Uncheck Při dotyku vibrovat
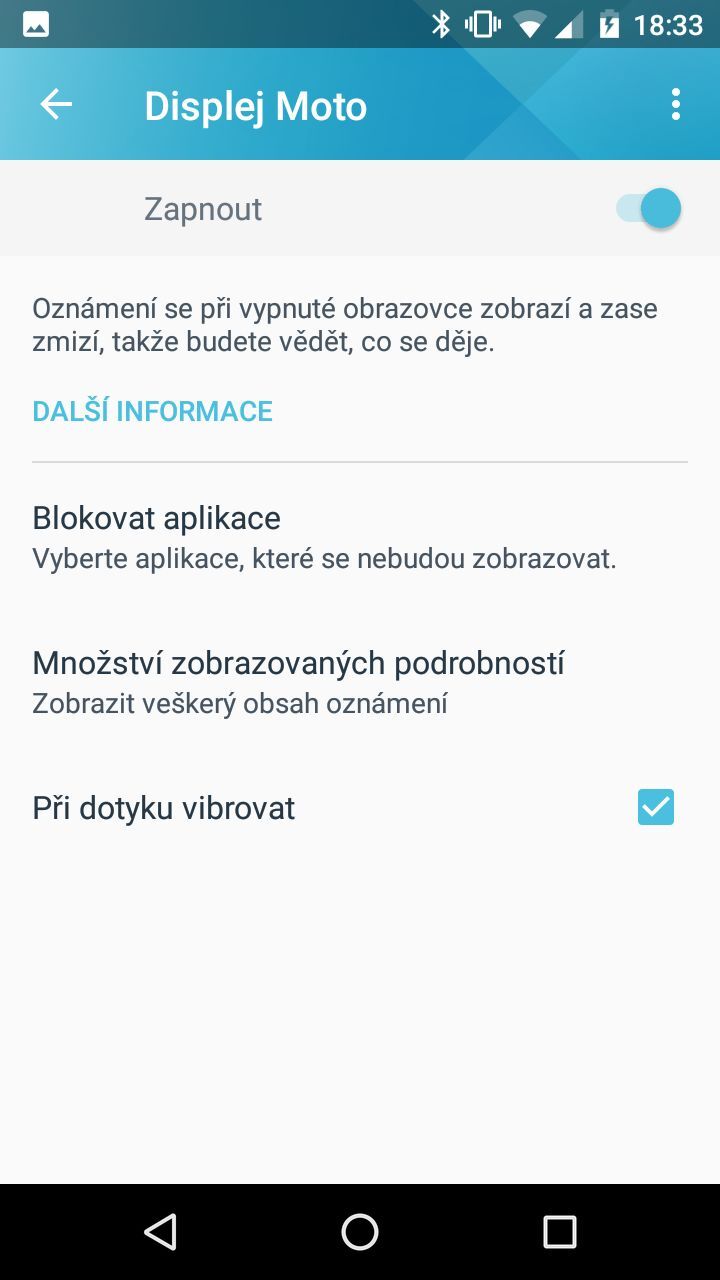 [656, 806]
